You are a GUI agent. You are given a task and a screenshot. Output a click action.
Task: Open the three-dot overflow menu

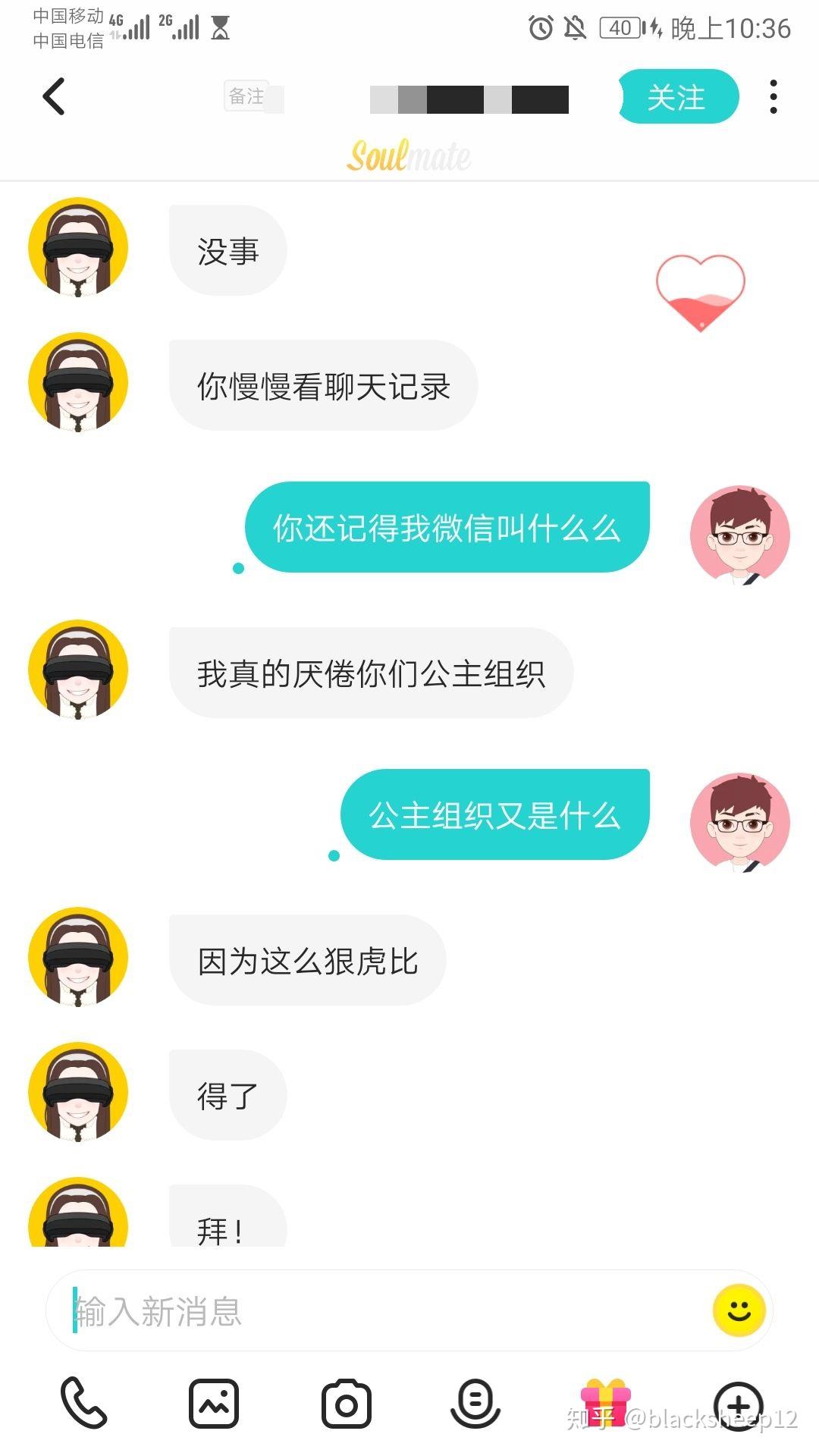773,97
